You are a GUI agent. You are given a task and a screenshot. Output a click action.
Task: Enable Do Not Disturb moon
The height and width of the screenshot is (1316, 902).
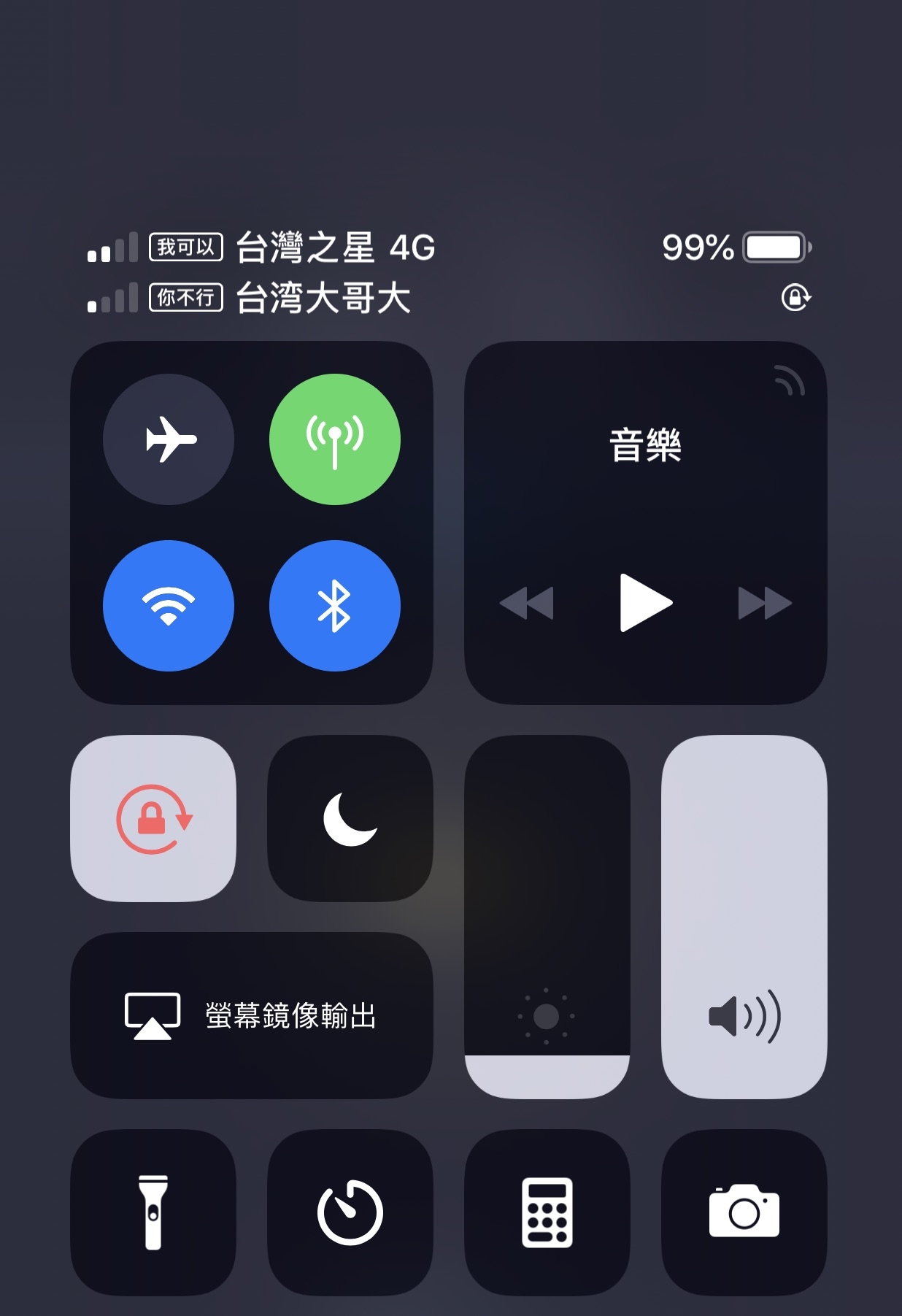pyautogui.click(x=350, y=818)
